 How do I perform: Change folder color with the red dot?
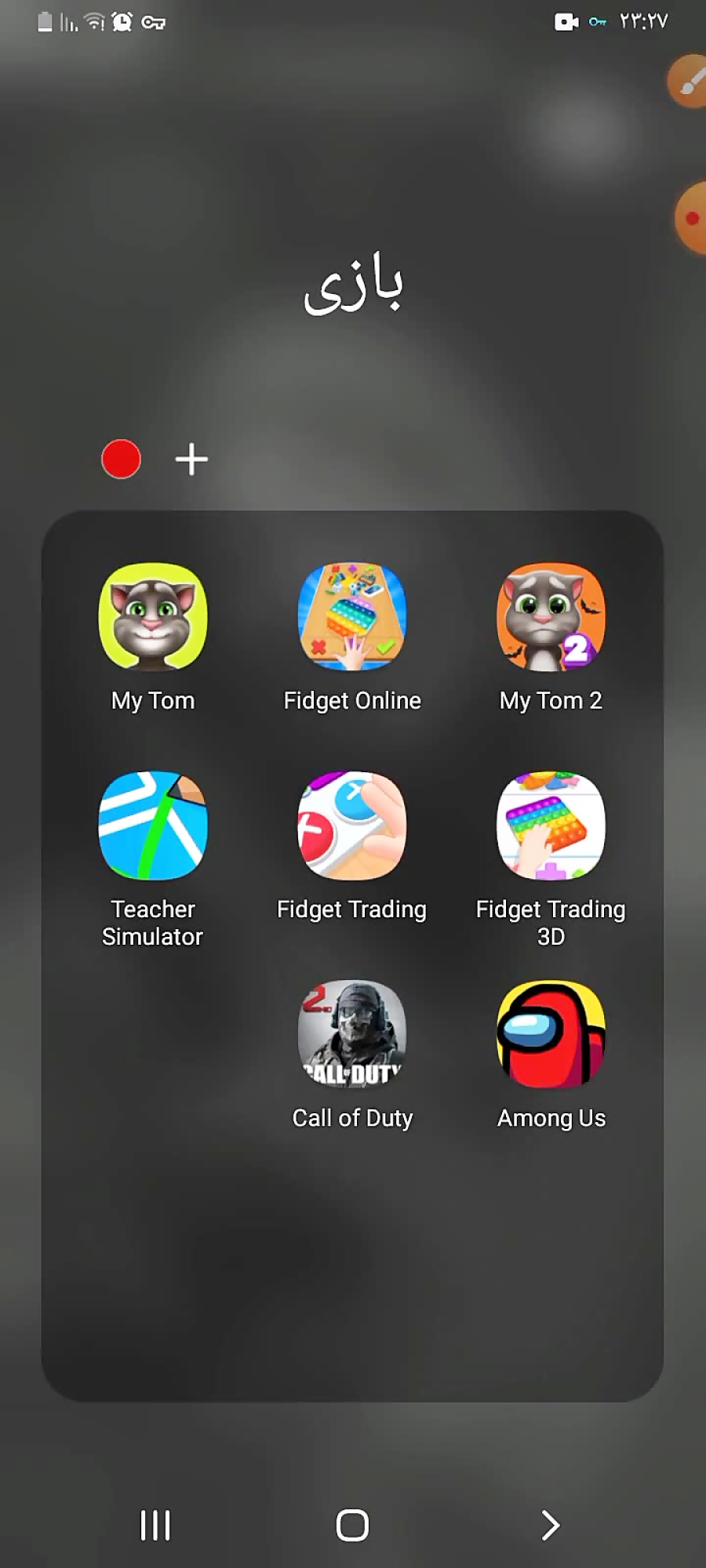[122, 459]
